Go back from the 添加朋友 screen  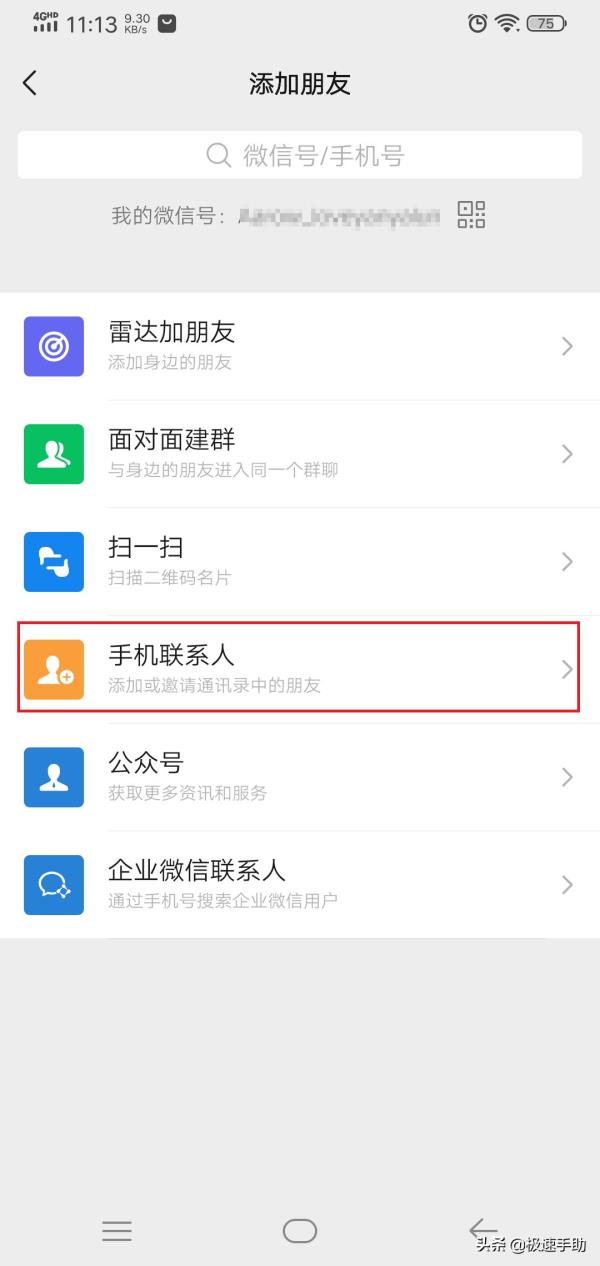[30, 83]
